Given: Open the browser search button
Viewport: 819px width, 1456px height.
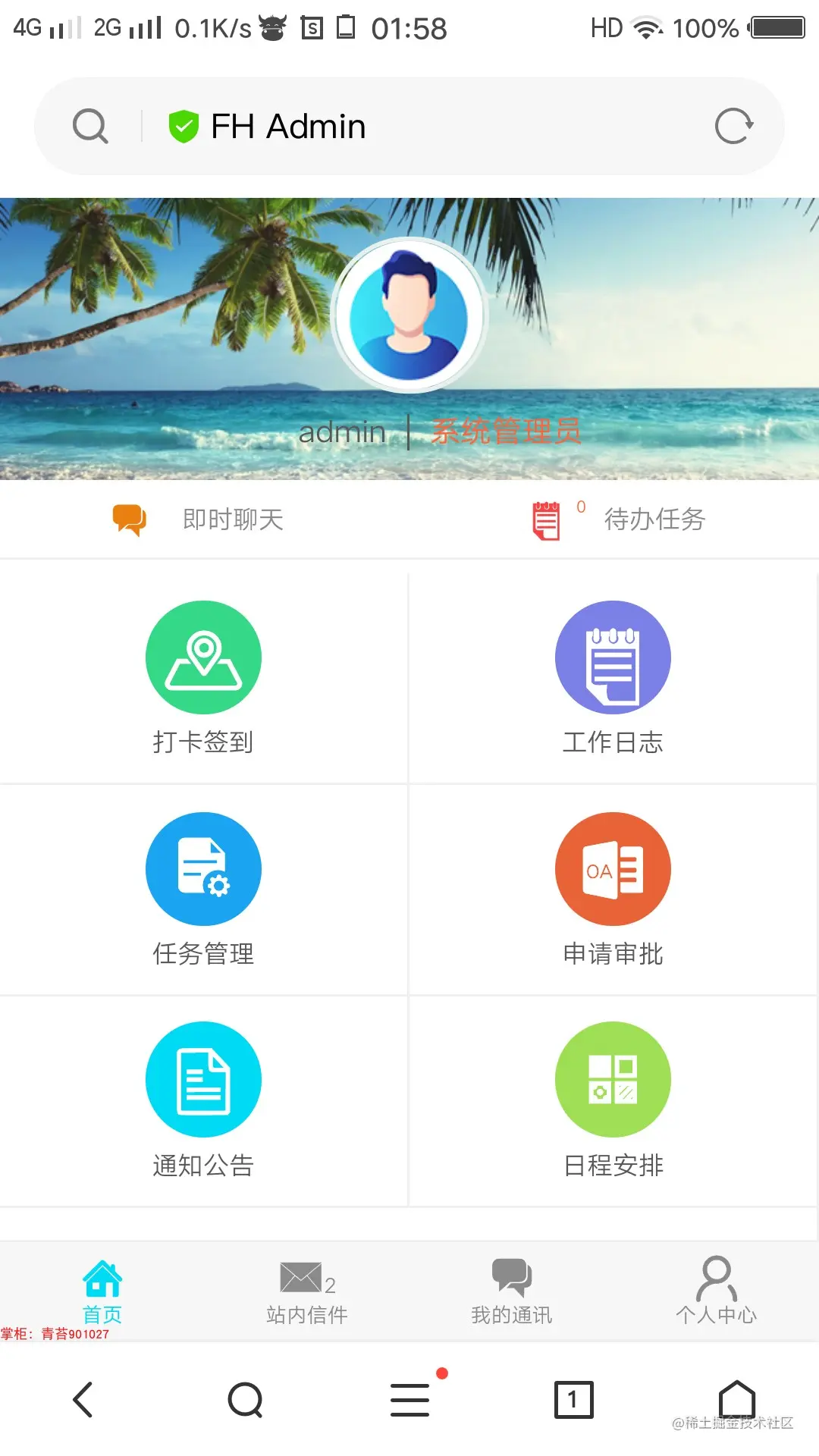Looking at the screenshot, I should pyautogui.click(x=246, y=1400).
